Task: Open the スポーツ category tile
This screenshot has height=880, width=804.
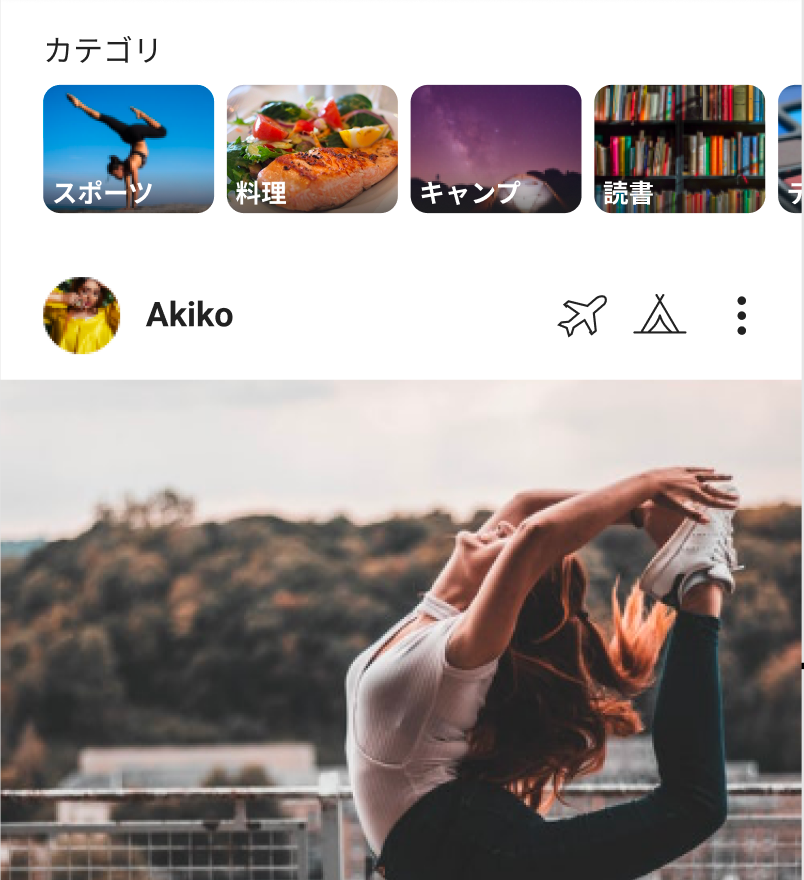Action: [128, 149]
